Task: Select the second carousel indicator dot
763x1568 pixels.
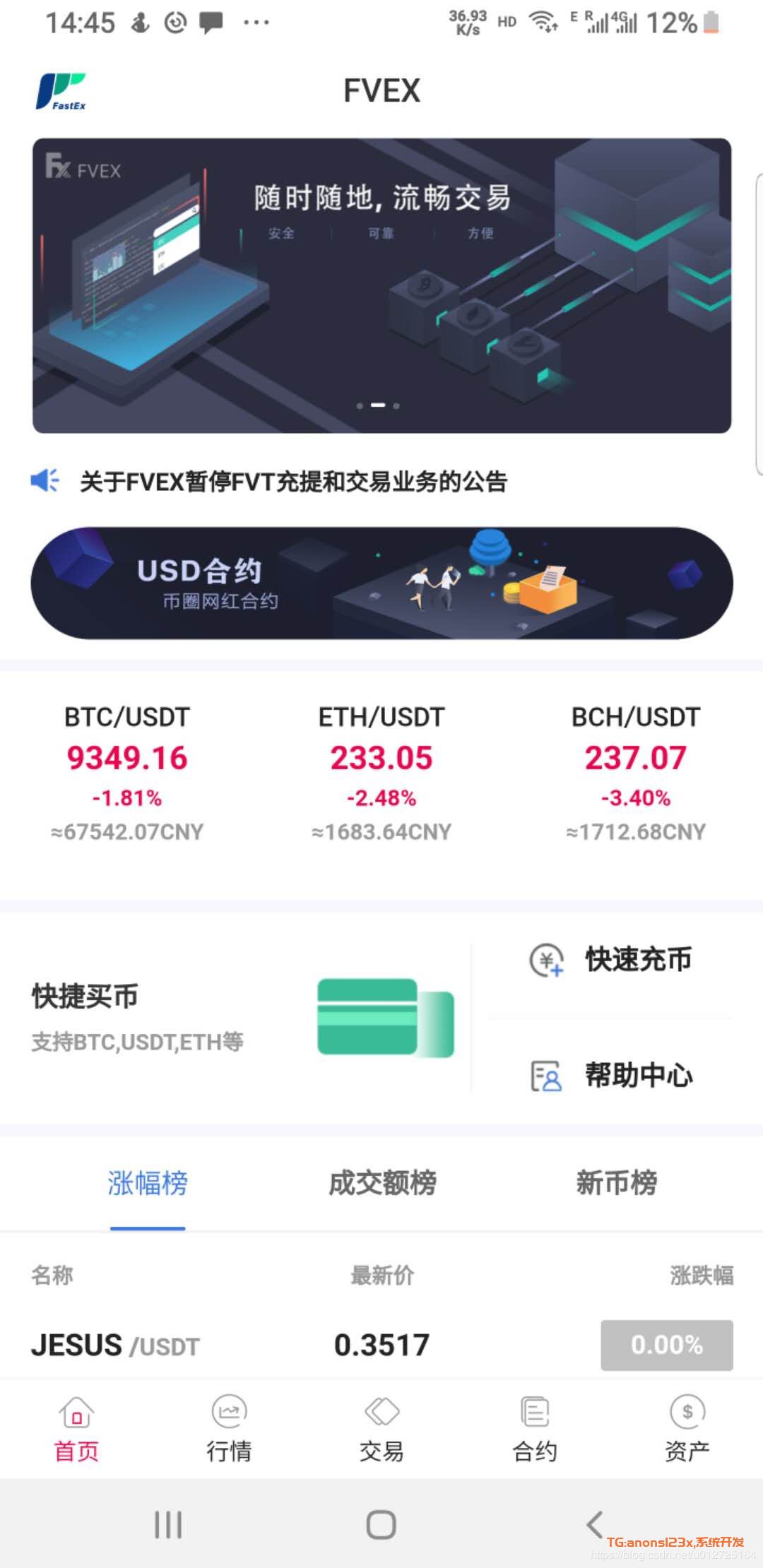Action: click(378, 405)
